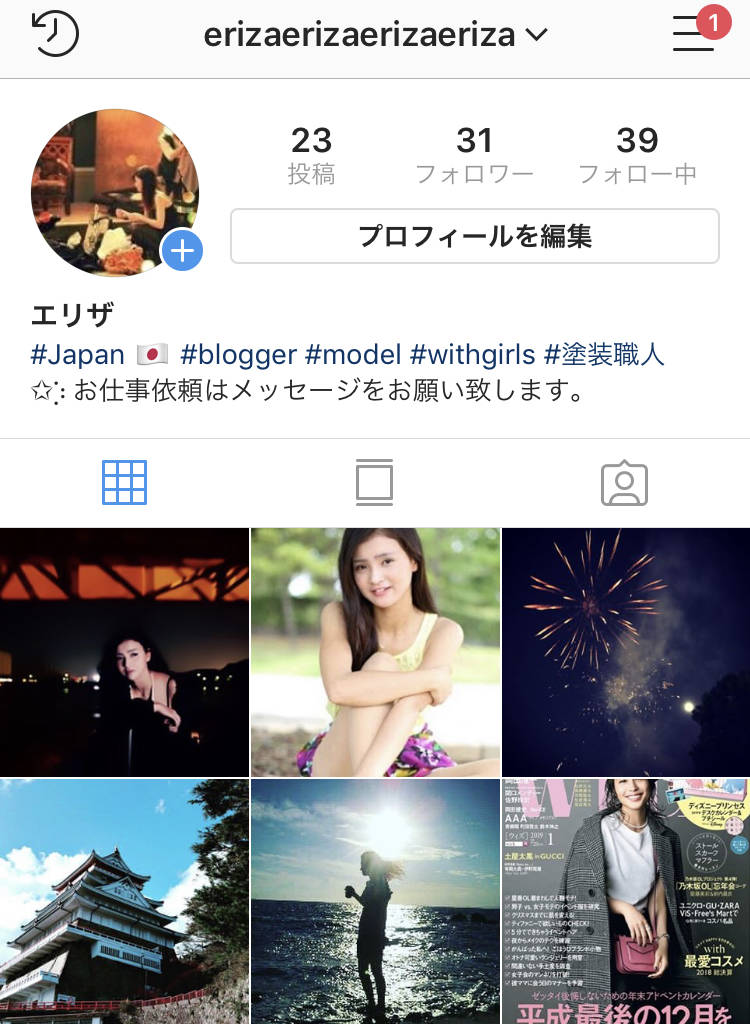Viewport: 750px width, 1024px height.
Task: Open the 39 following list
Action: click(x=637, y=155)
